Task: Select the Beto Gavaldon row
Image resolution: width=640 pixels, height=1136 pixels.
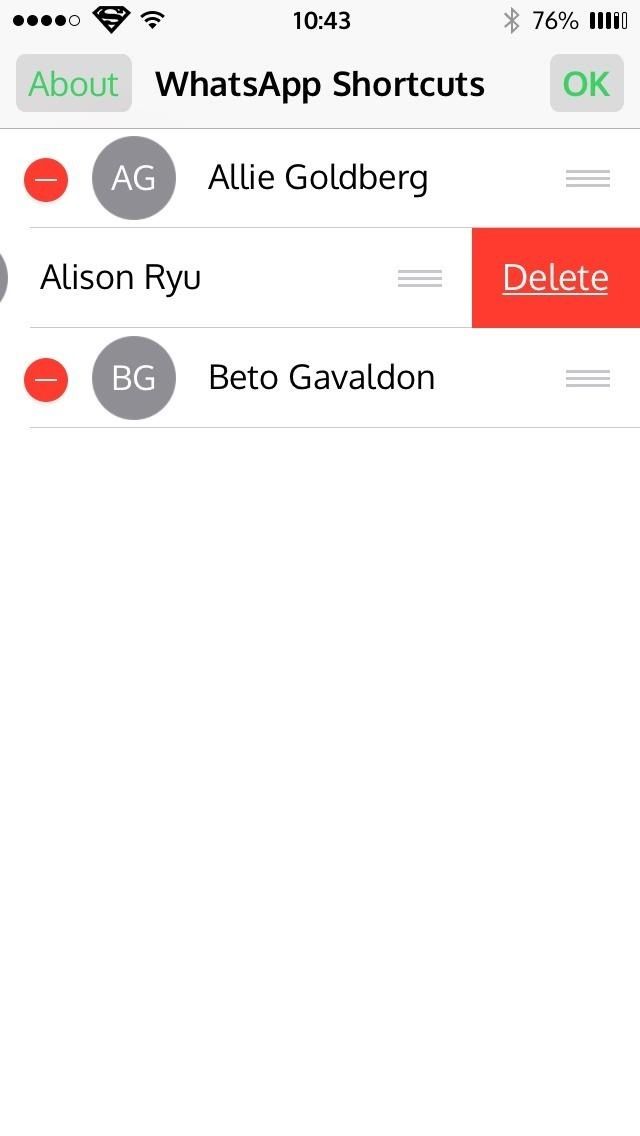Action: (x=321, y=378)
